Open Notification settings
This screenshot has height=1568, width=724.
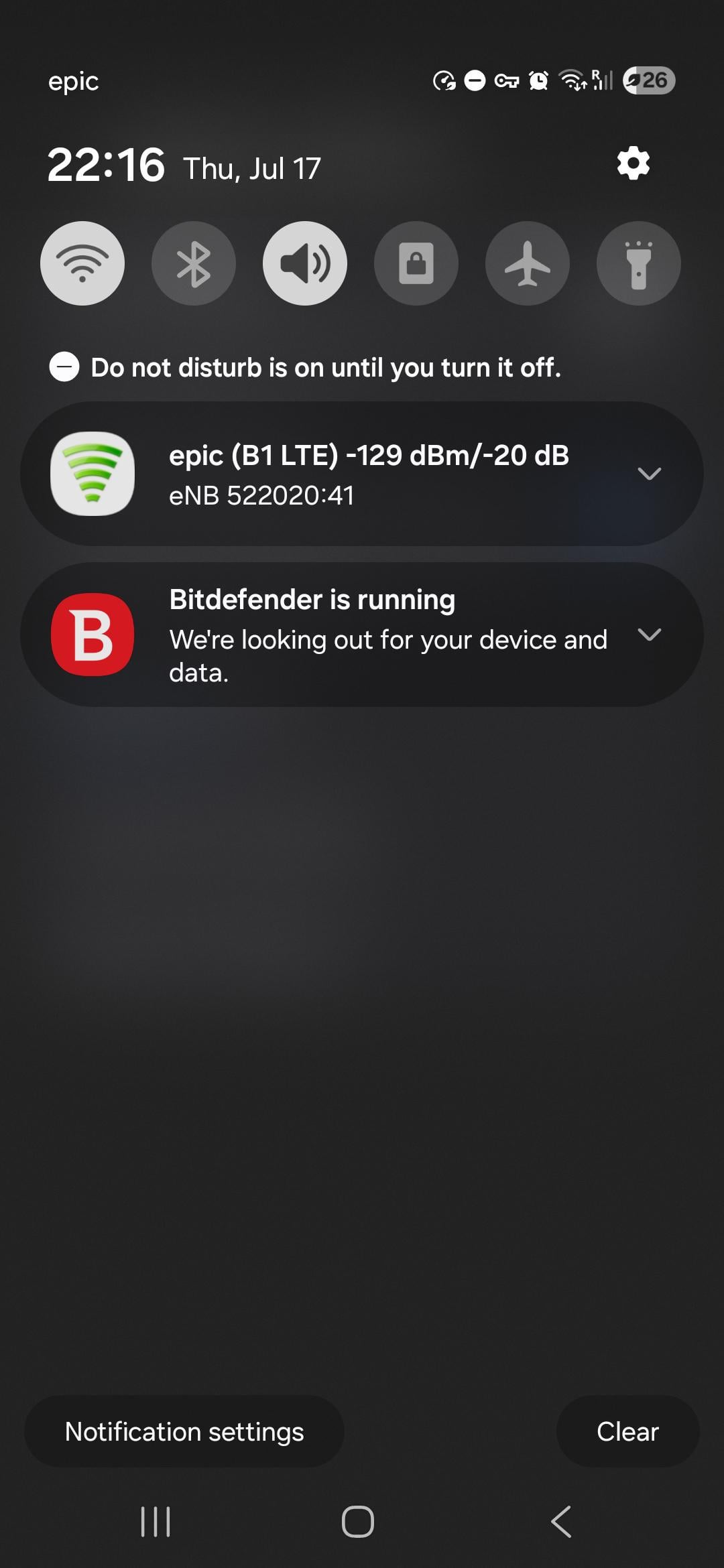[184, 1431]
